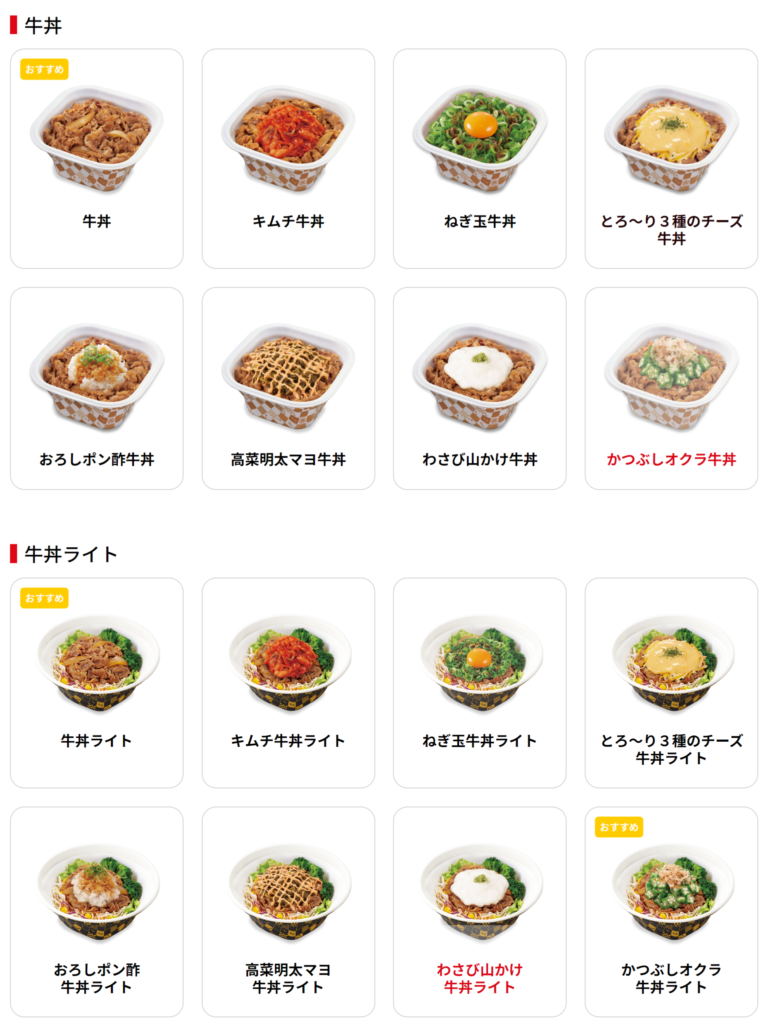Open the おろしポン酢牛丼ライト card
This screenshot has width=766, height=1024.
97,911
